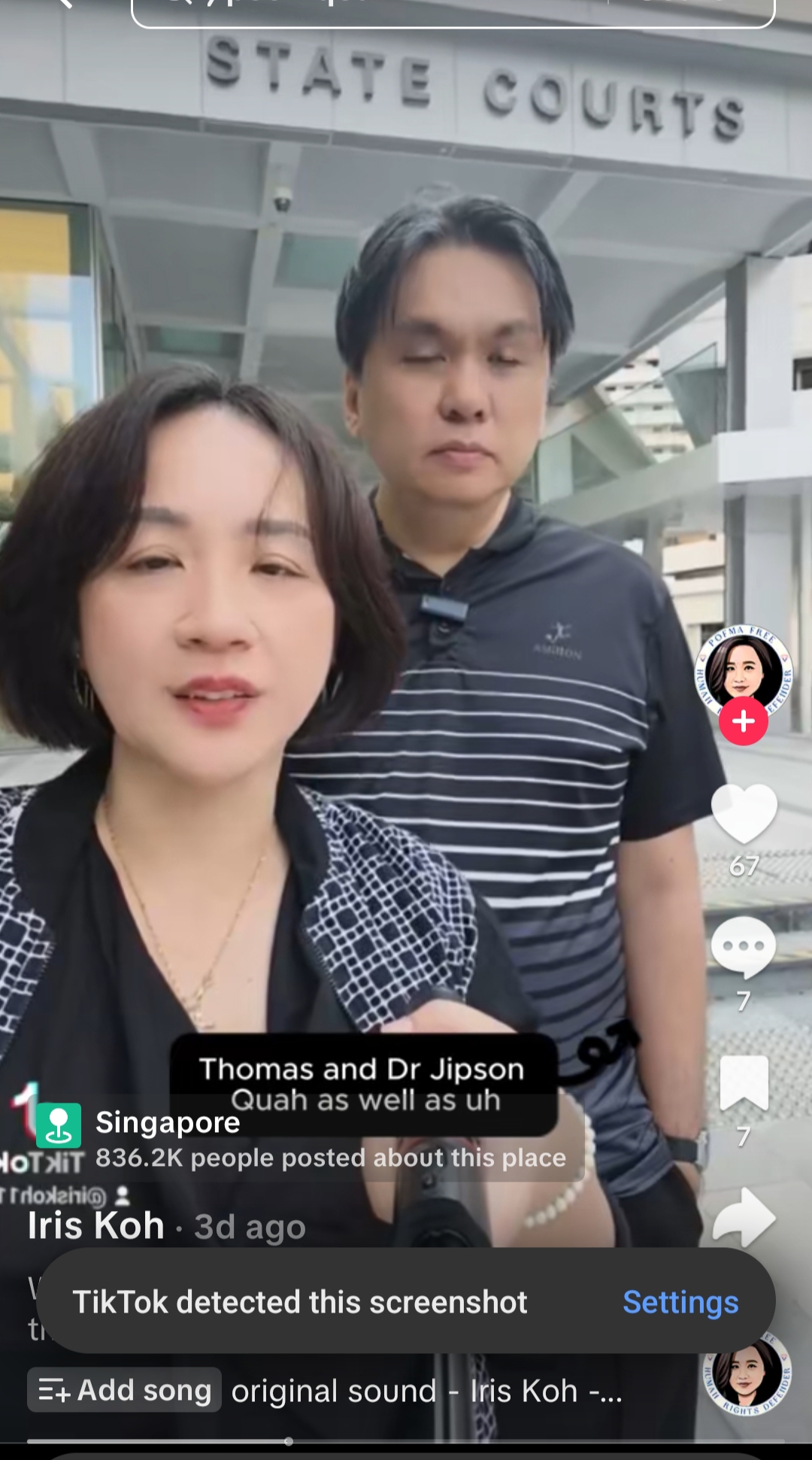This screenshot has height=1460, width=812.
Task: Open the comments on this video
Action: pos(743,947)
